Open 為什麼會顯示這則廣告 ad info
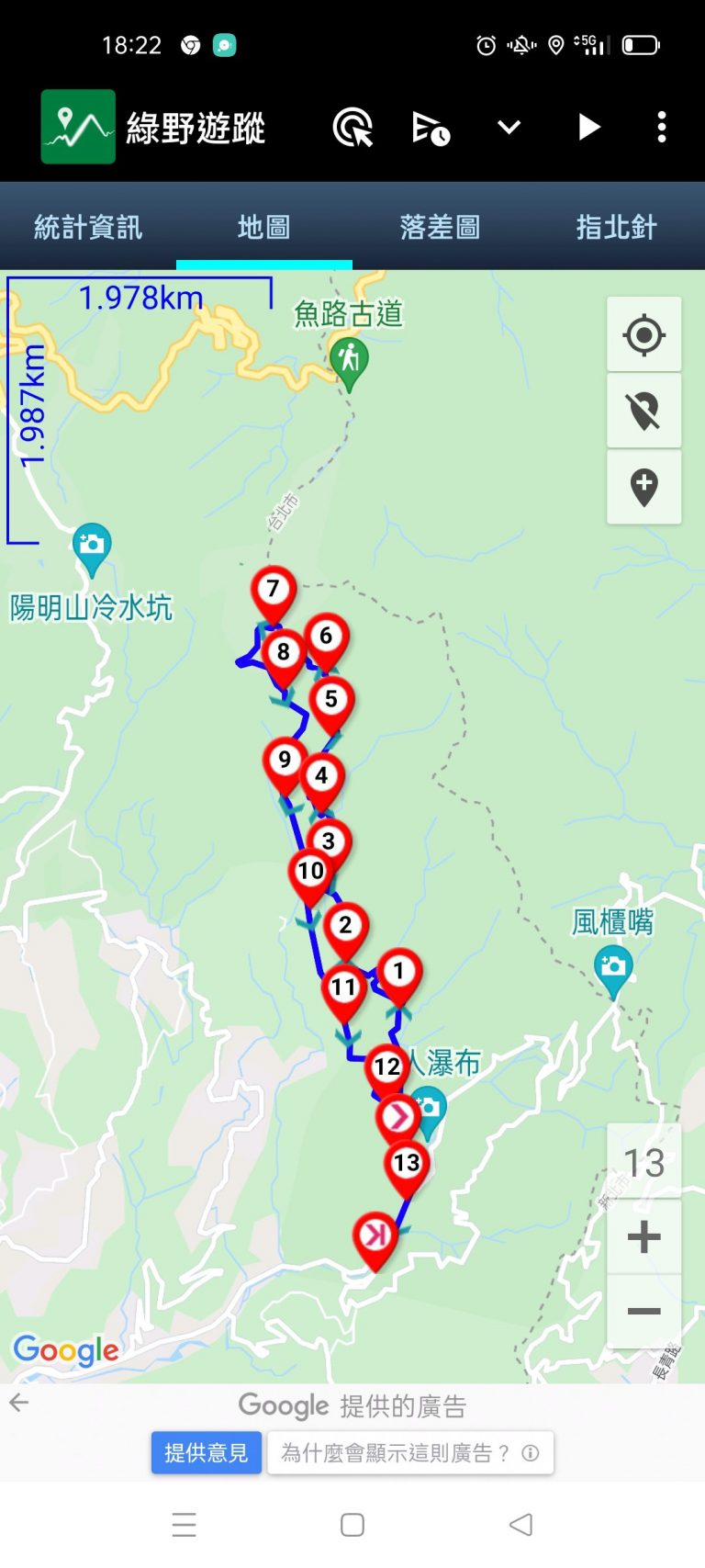 pos(409,1452)
